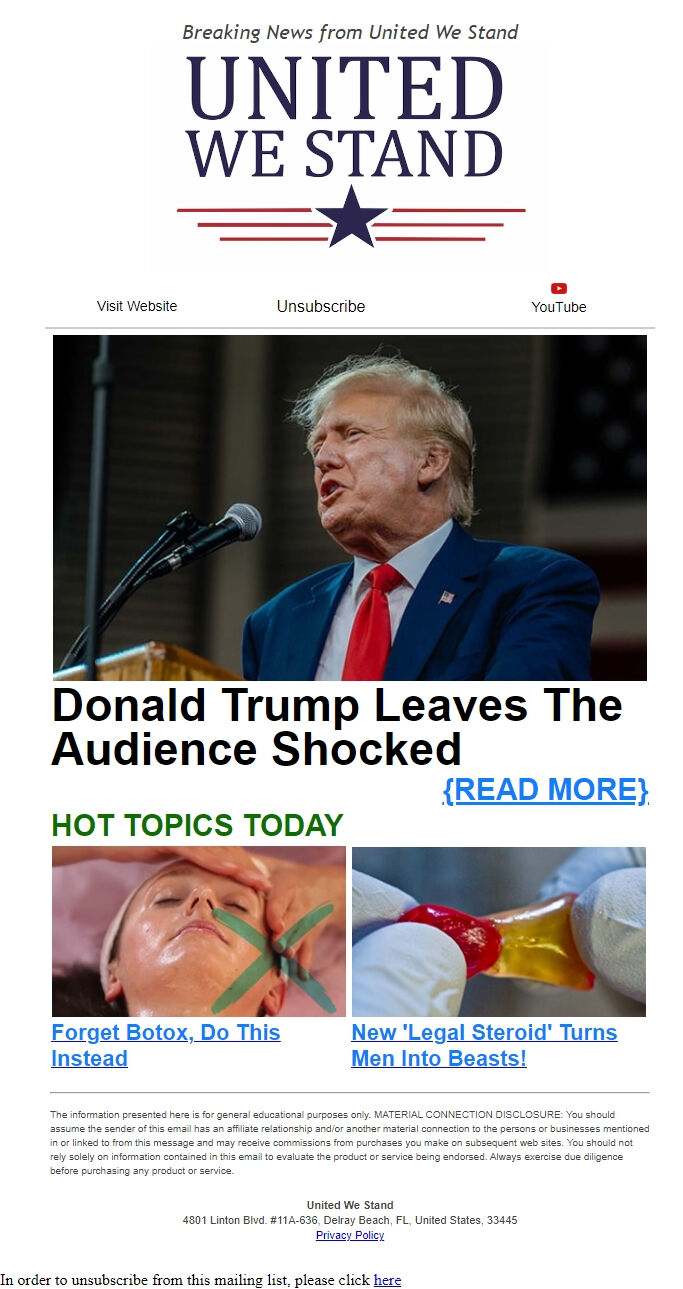Open 'New Legal Steroid Turns Men Into Beasts' link

[484, 1045]
